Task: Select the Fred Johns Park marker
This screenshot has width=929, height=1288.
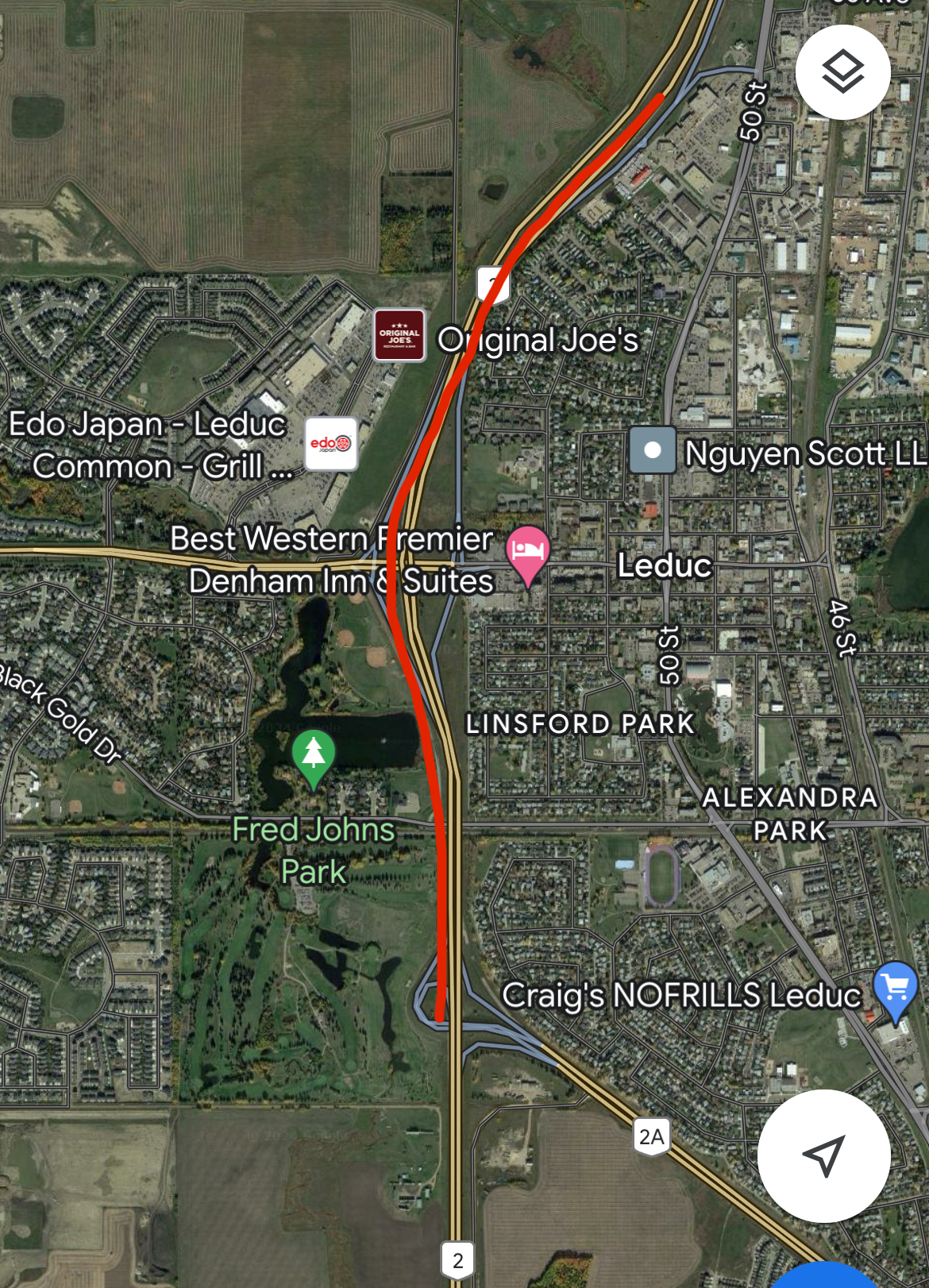Action: (314, 755)
